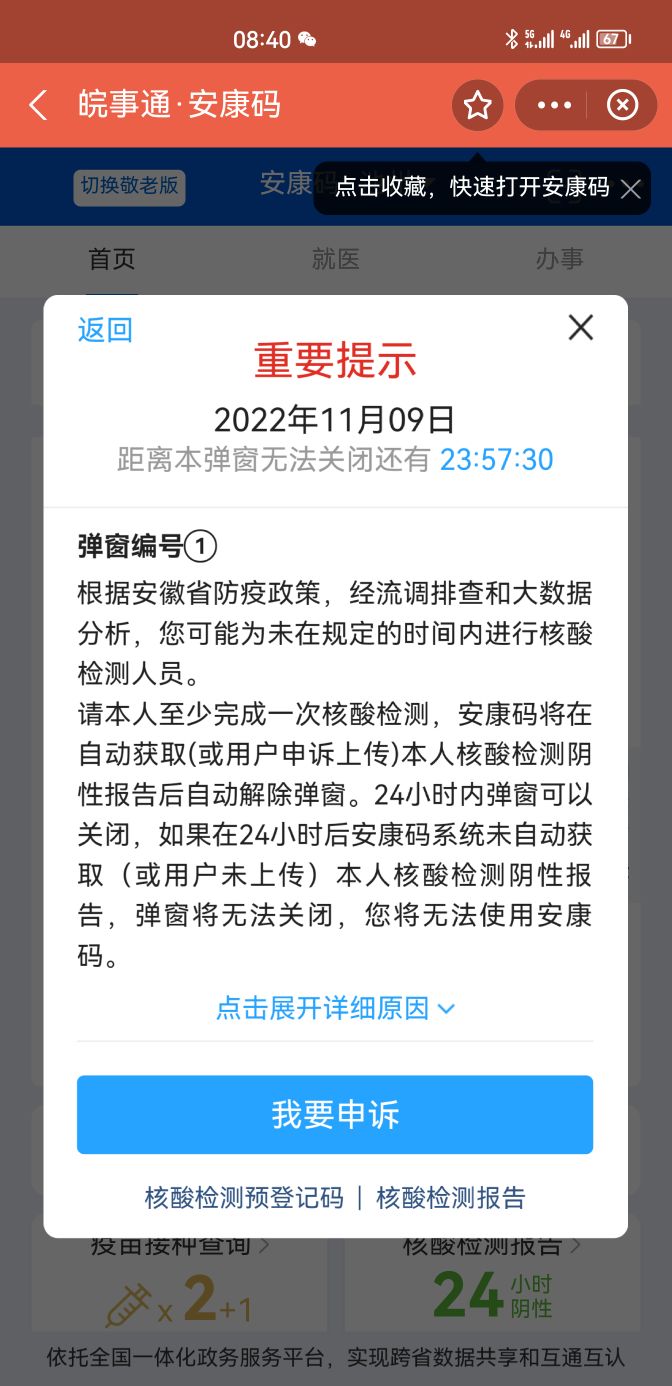Viewport: 672px width, 1386px height.
Task: Expand 点击展开详细原因
Action: (x=335, y=1008)
